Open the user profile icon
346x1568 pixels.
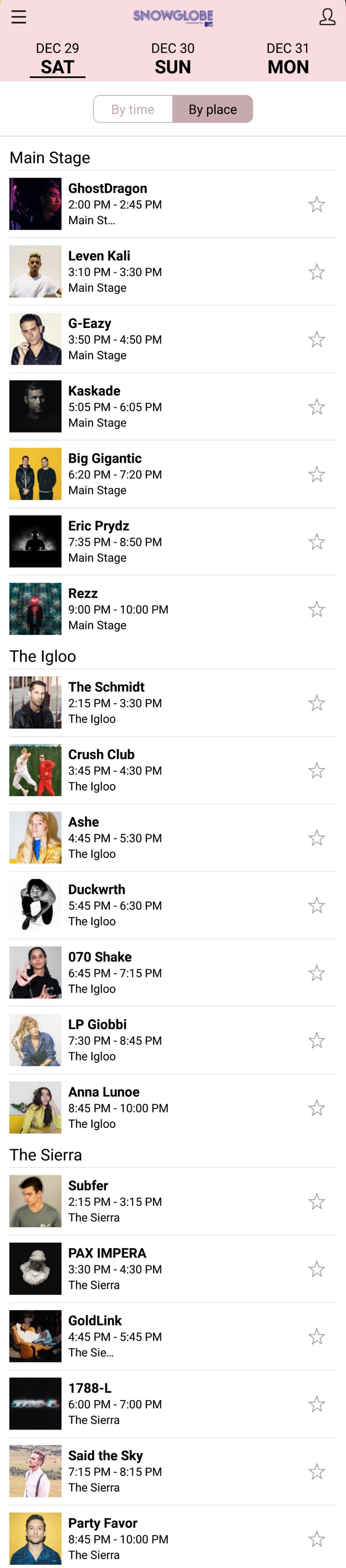[x=327, y=17]
